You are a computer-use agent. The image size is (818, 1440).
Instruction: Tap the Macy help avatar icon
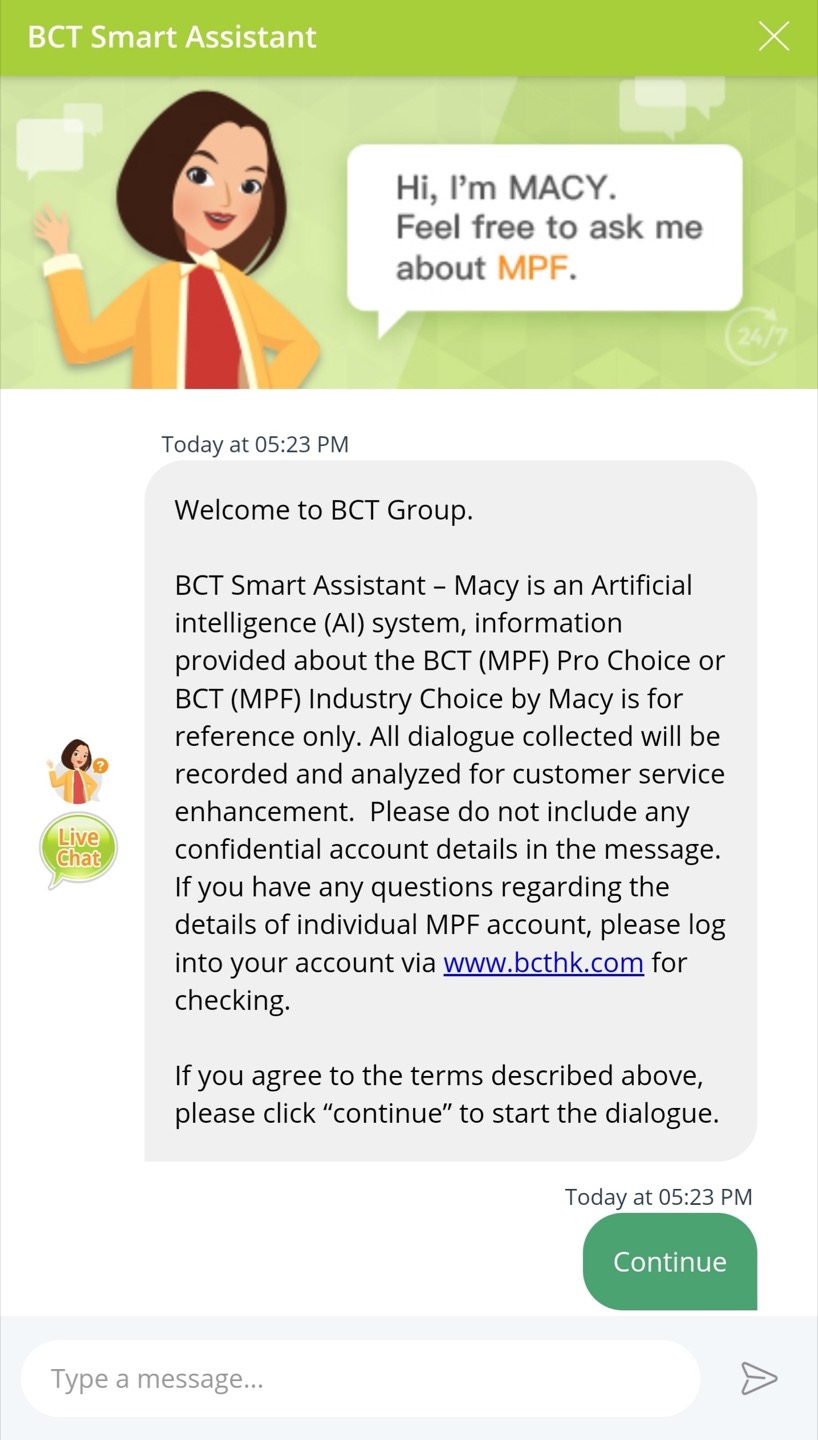(x=77, y=772)
